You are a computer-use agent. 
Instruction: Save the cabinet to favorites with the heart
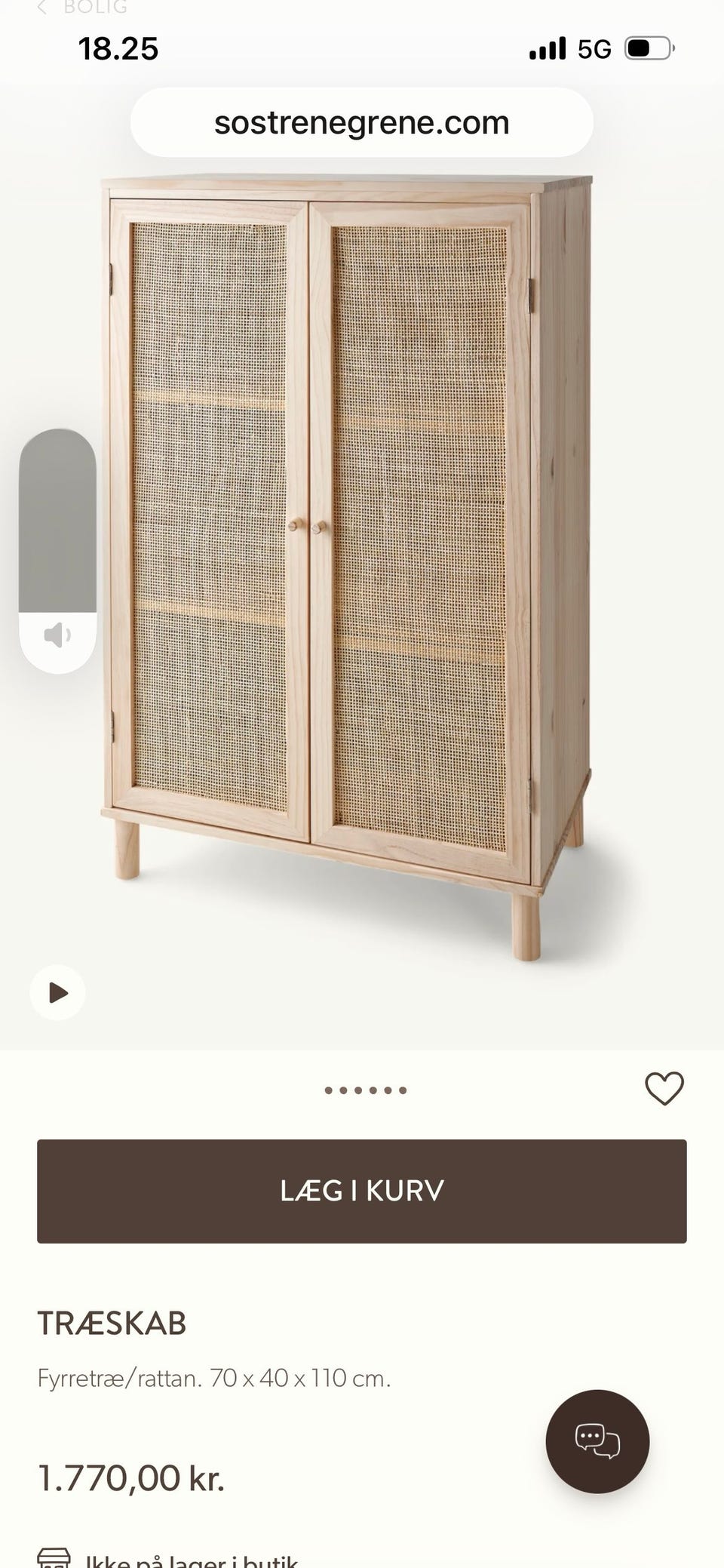[x=664, y=1088]
